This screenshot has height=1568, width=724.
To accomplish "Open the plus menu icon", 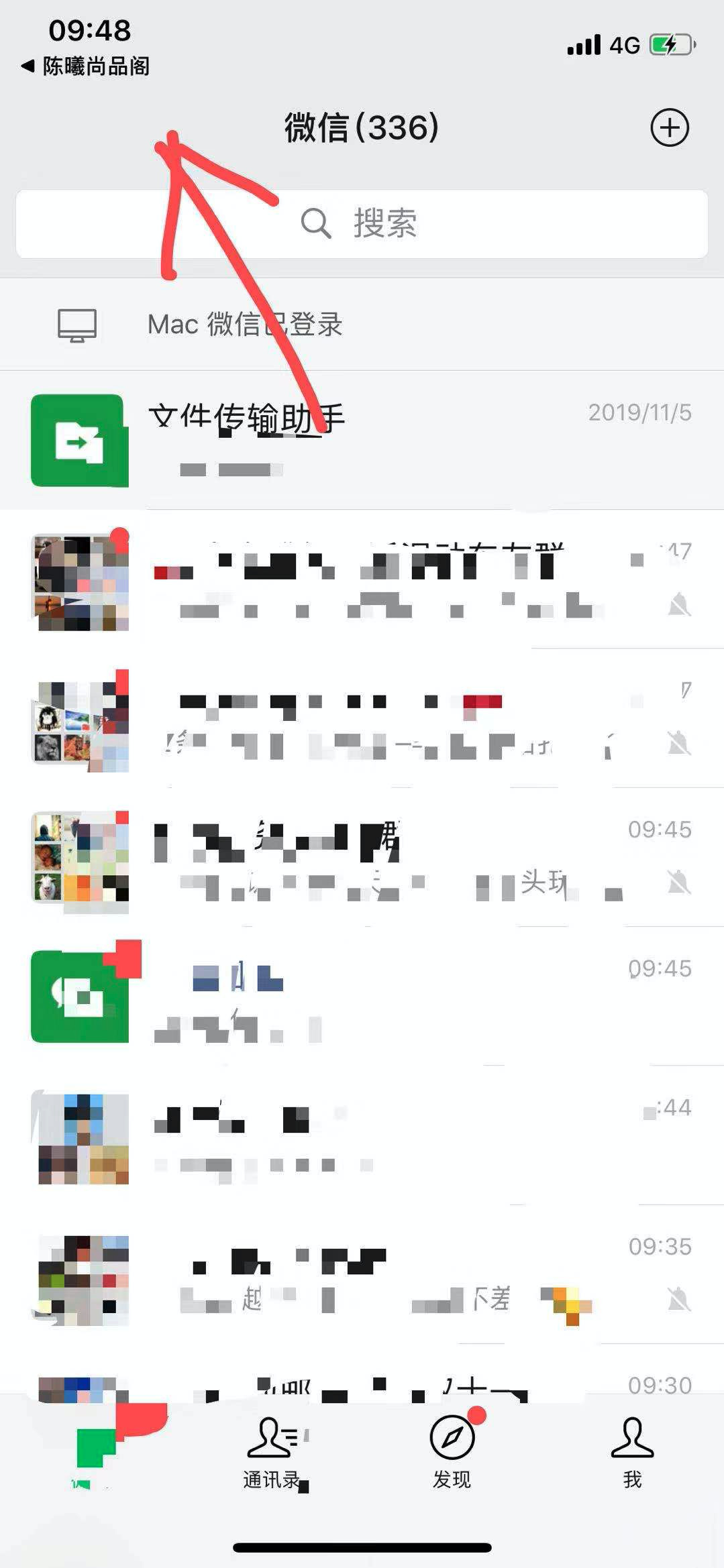I will (x=669, y=127).
